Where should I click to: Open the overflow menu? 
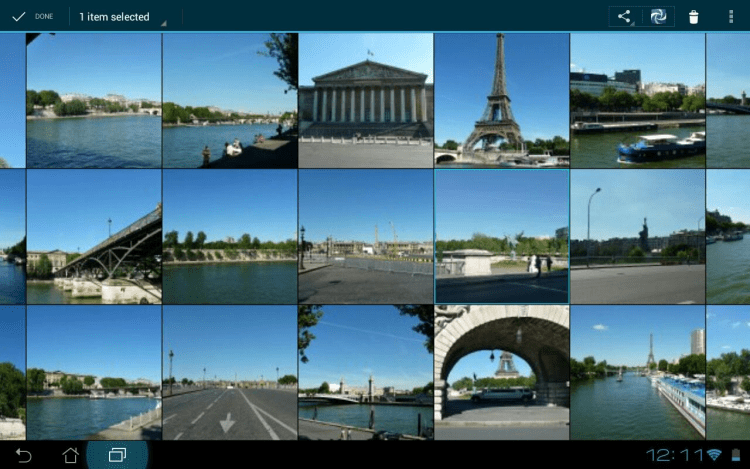click(x=730, y=16)
